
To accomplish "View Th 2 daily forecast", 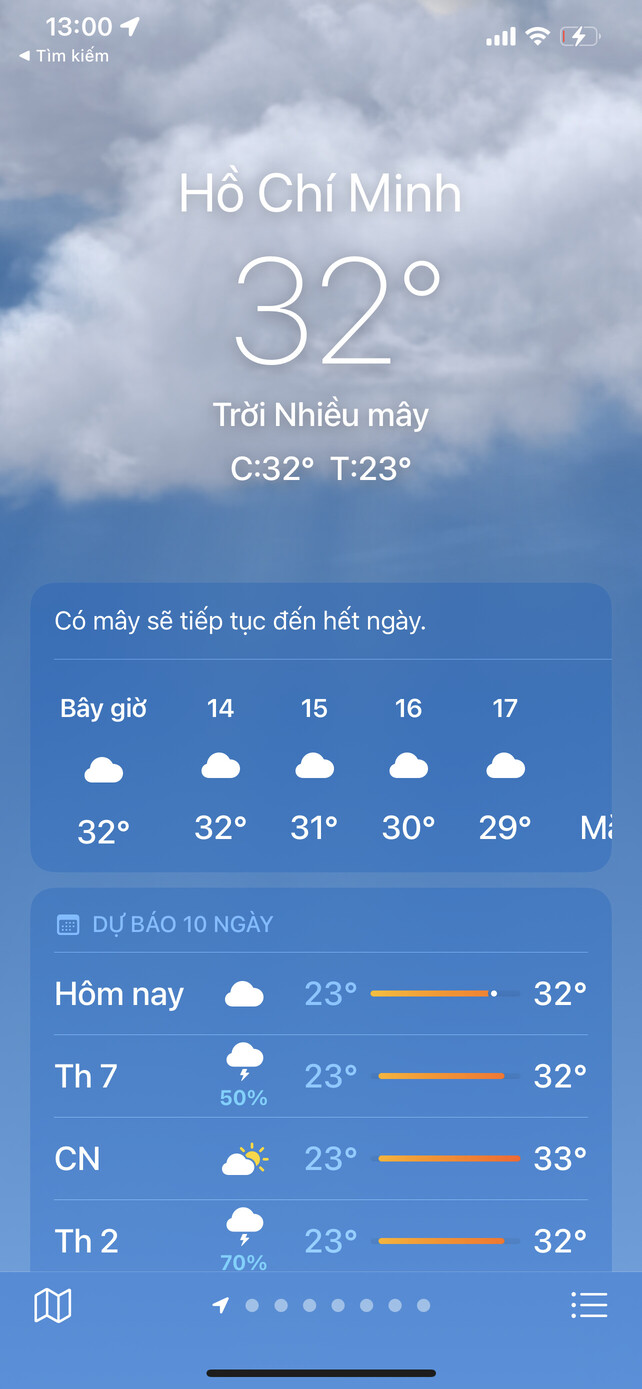I will tap(320, 1240).
